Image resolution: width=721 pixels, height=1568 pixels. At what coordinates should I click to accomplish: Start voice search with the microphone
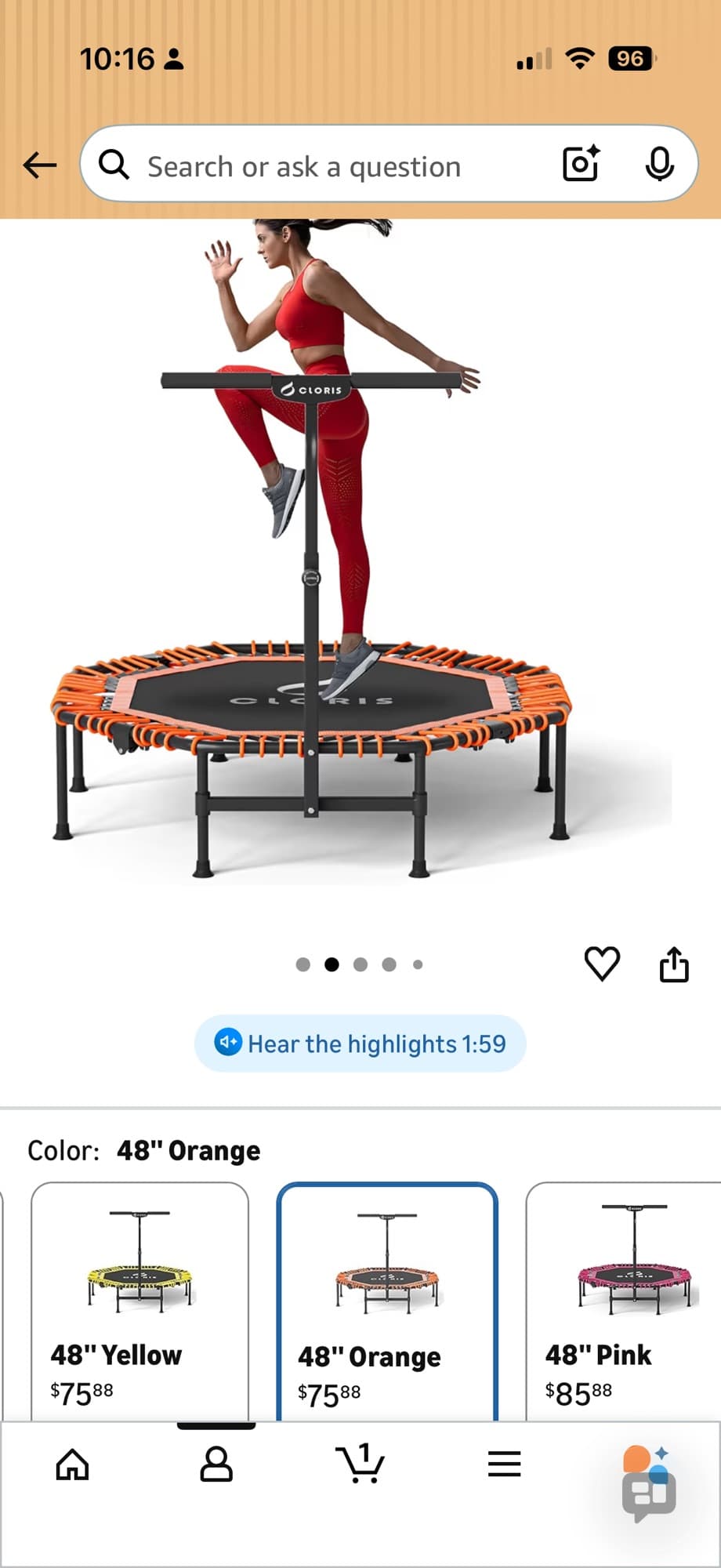coord(659,164)
